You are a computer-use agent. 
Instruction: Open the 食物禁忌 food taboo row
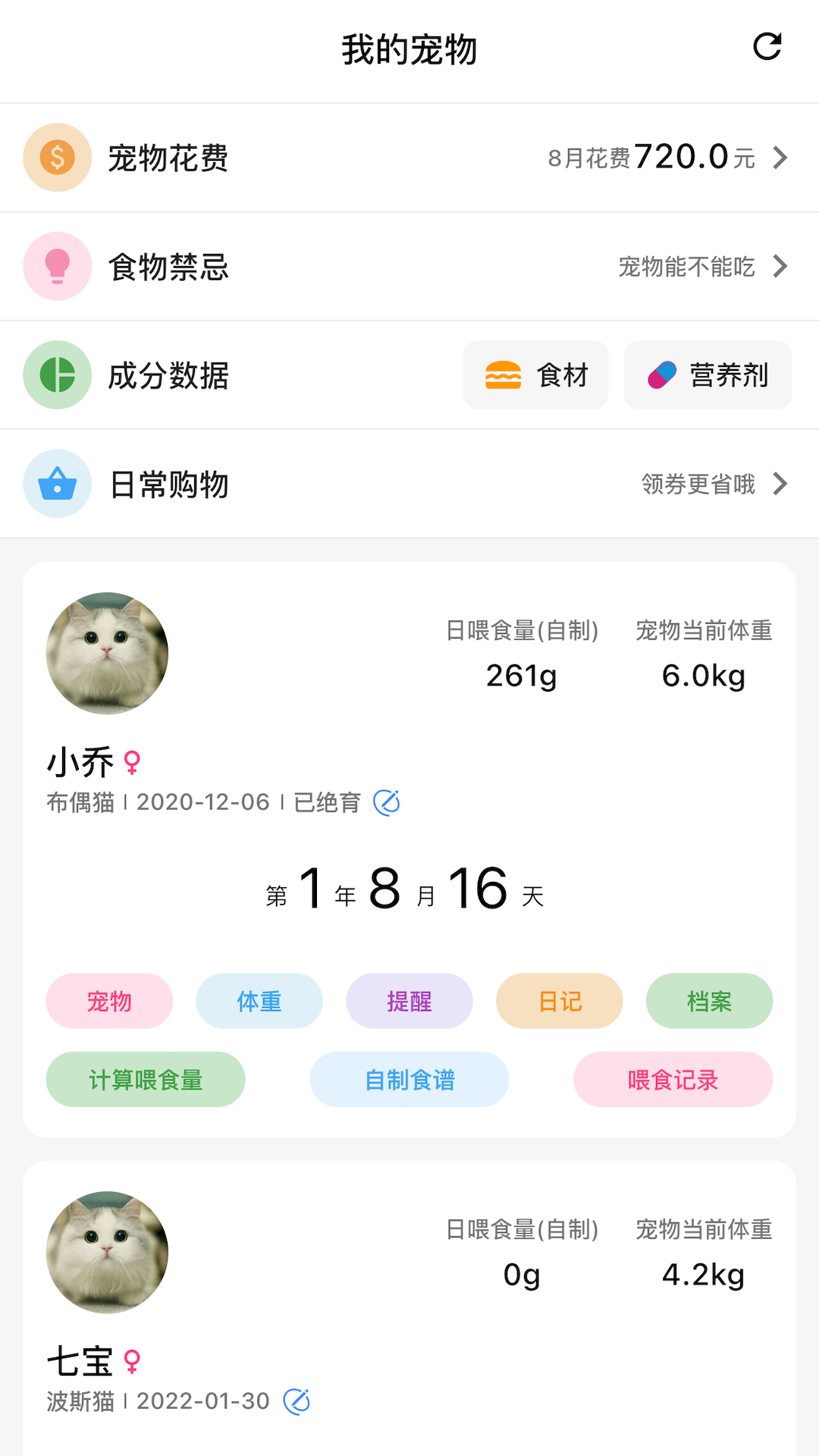pyautogui.click(x=409, y=266)
